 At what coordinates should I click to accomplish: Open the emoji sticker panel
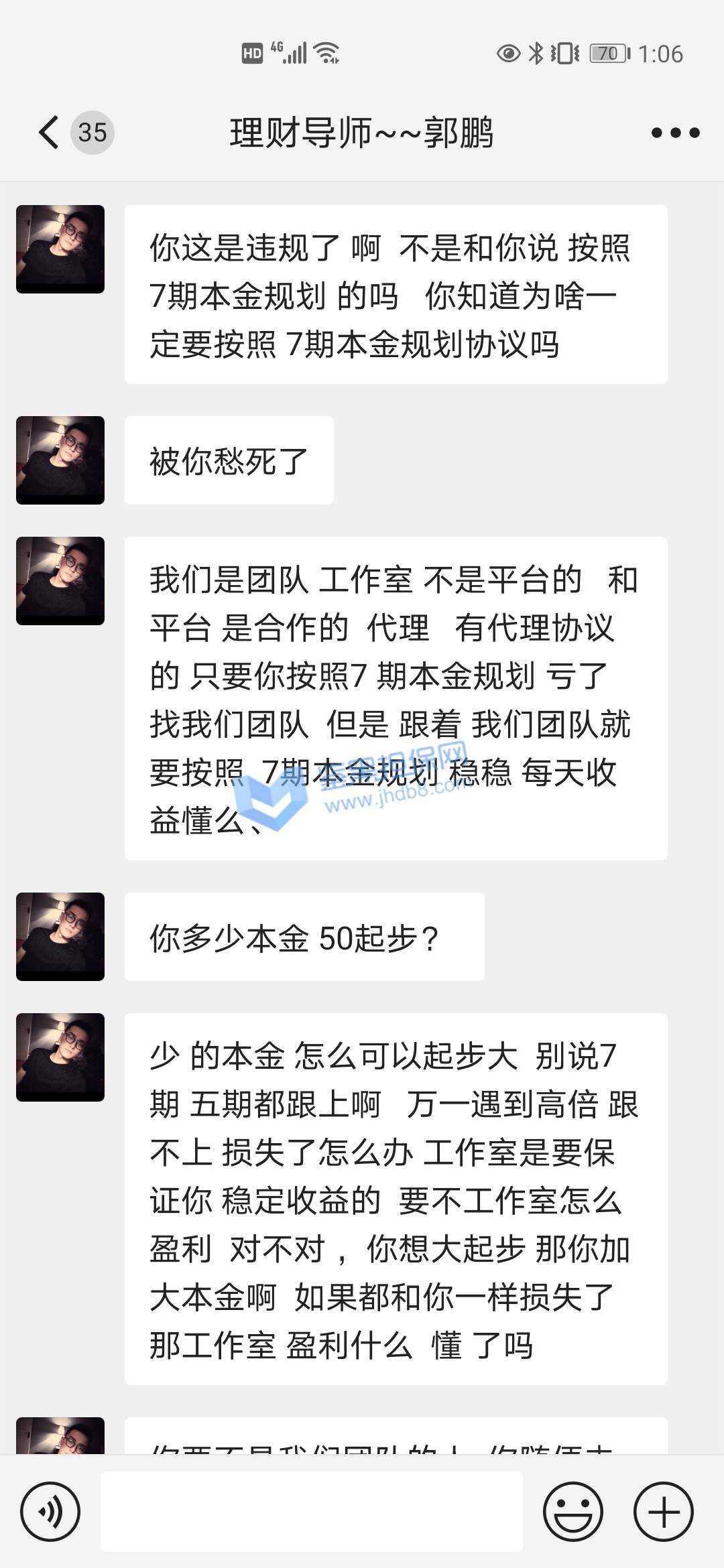click(x=572, y=1512)
